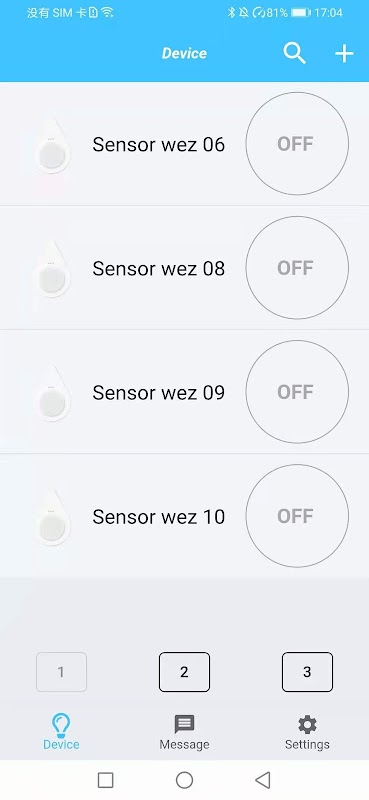Image resolution: width=369 pixels, height=800 pixels.
Task: Go back with system back button
Action: tap(262, 780)
